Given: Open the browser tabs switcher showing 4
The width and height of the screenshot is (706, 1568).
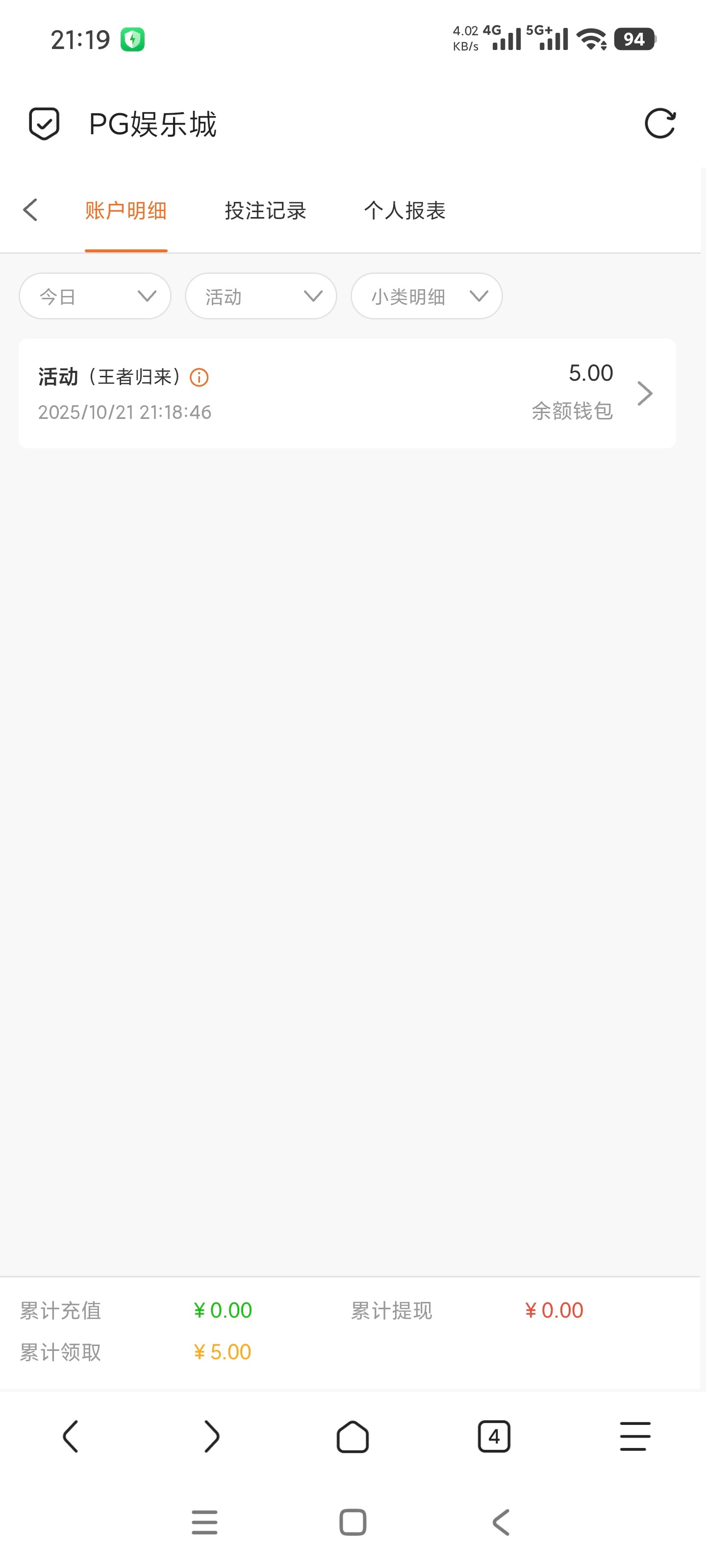Looking at the screenshot, I should coord(493,1437).
